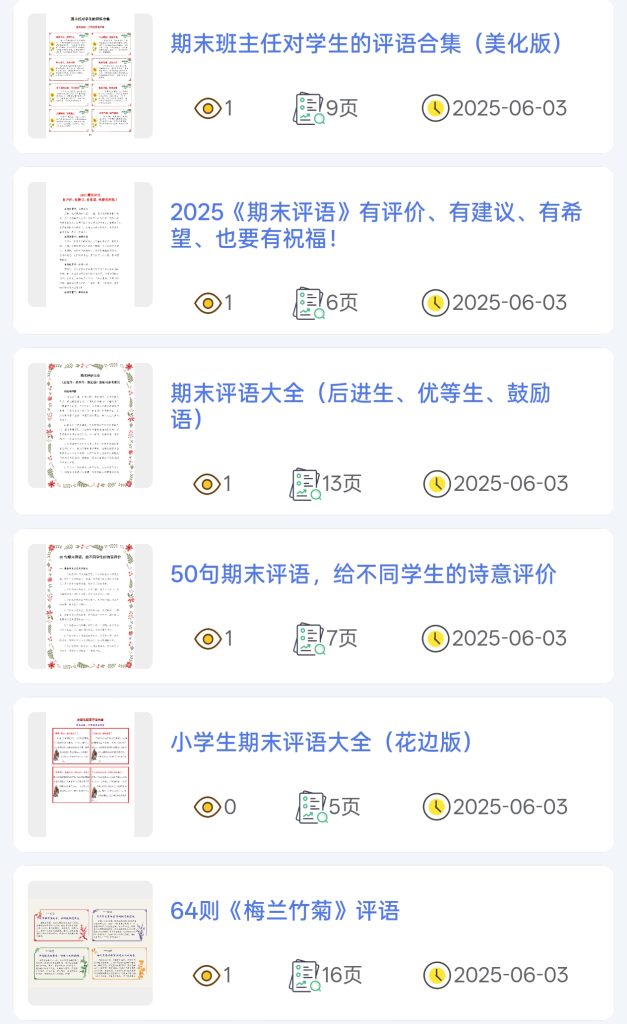Image resolution: width=627 pixels, height=1024 pixels.
Task: Open 期末班主任对学生的评语合集（美化版）document
Action: click(368, 44)
